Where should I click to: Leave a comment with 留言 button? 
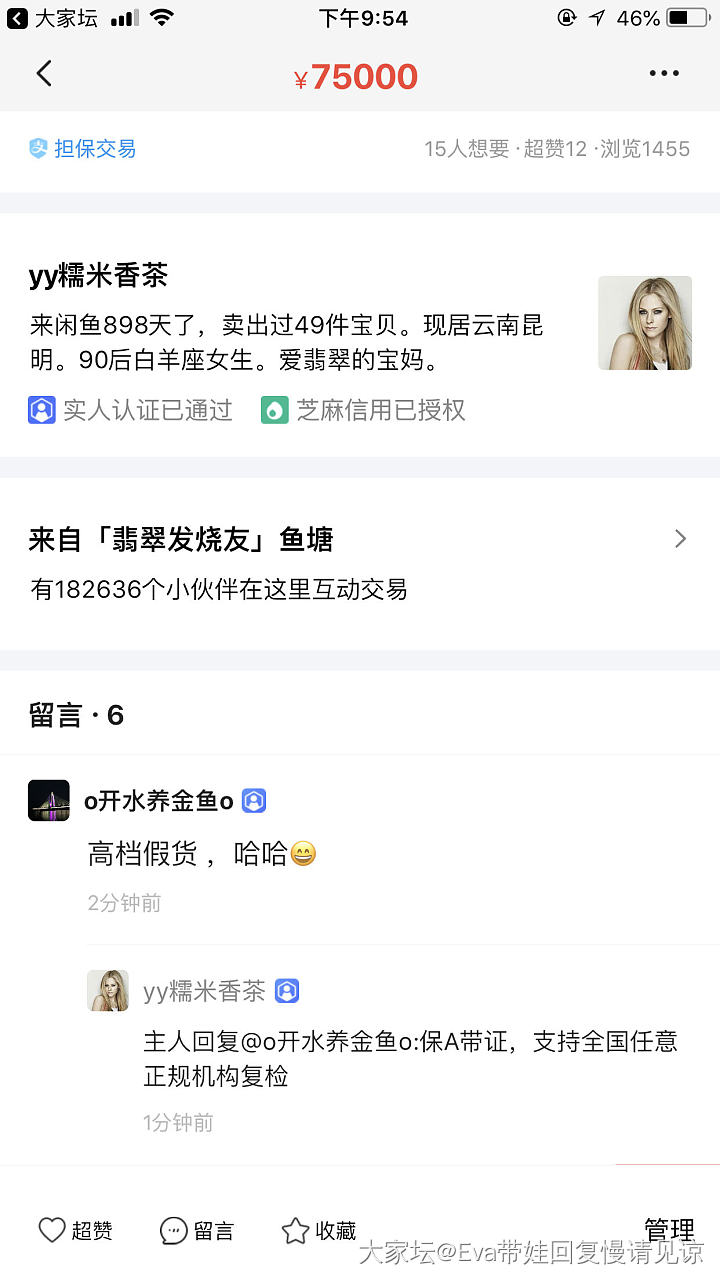pos(197,1231)
